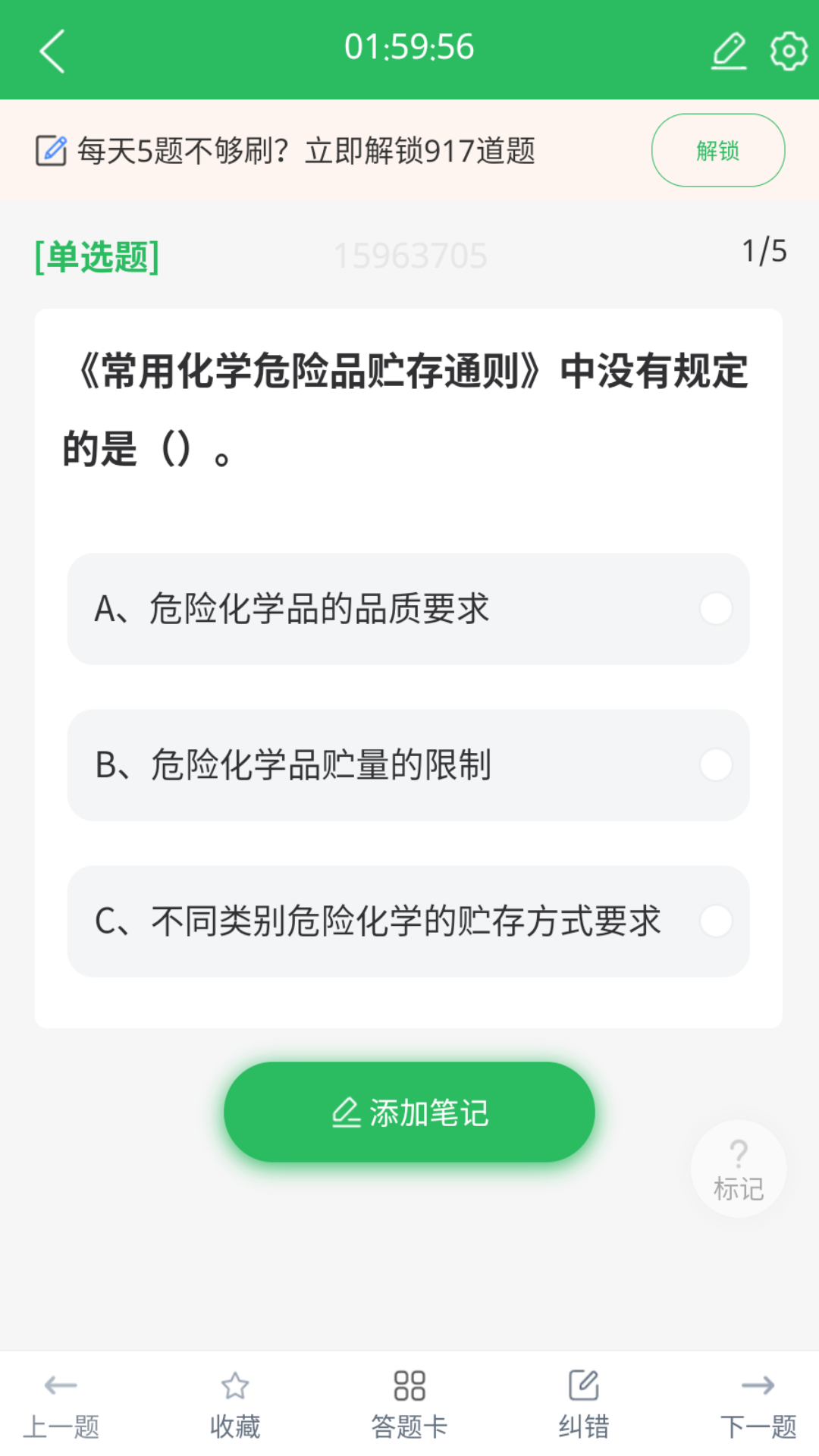Tap the pencil edit icon in top bar
The width and height of the screenshot is (819, 1456).
(x=729, y=49)
